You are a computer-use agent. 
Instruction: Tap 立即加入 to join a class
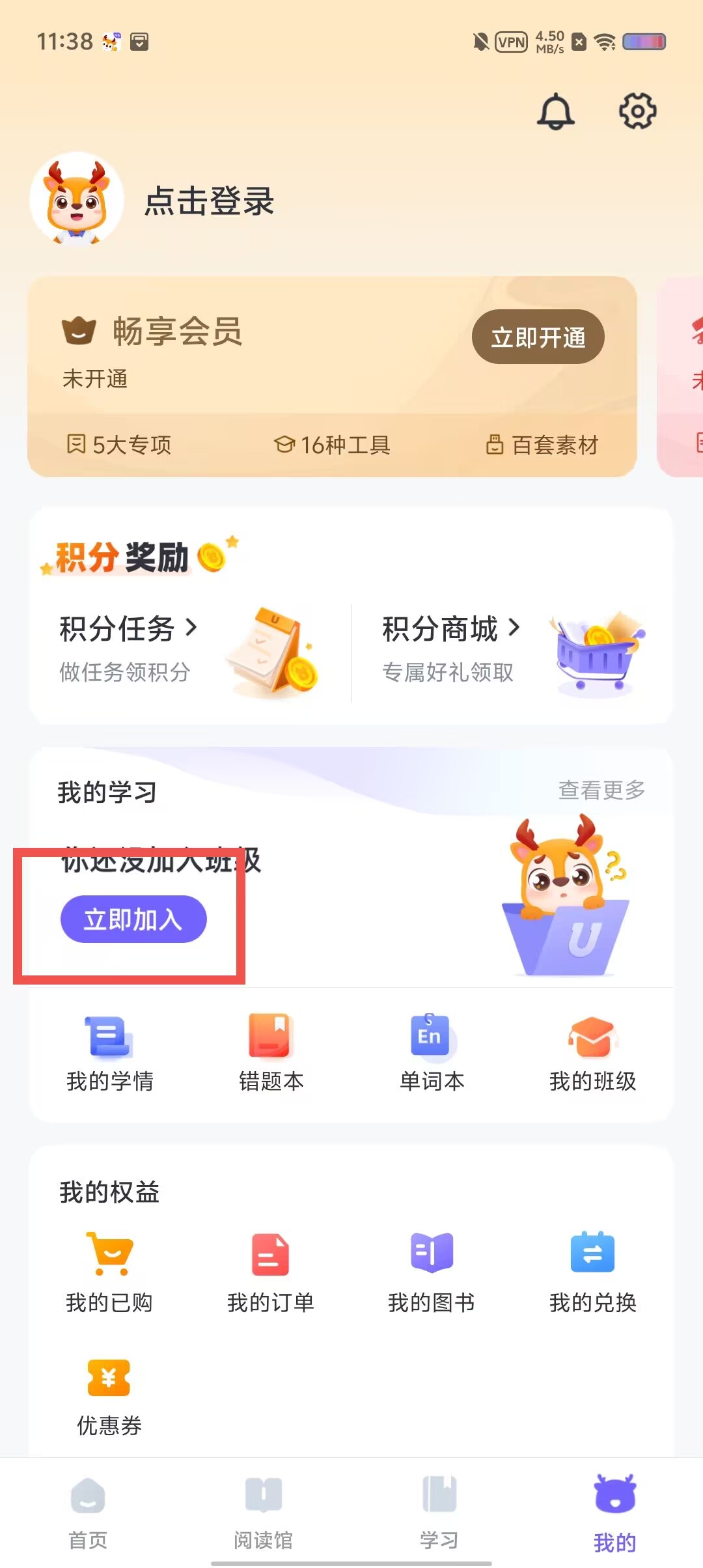133,919
